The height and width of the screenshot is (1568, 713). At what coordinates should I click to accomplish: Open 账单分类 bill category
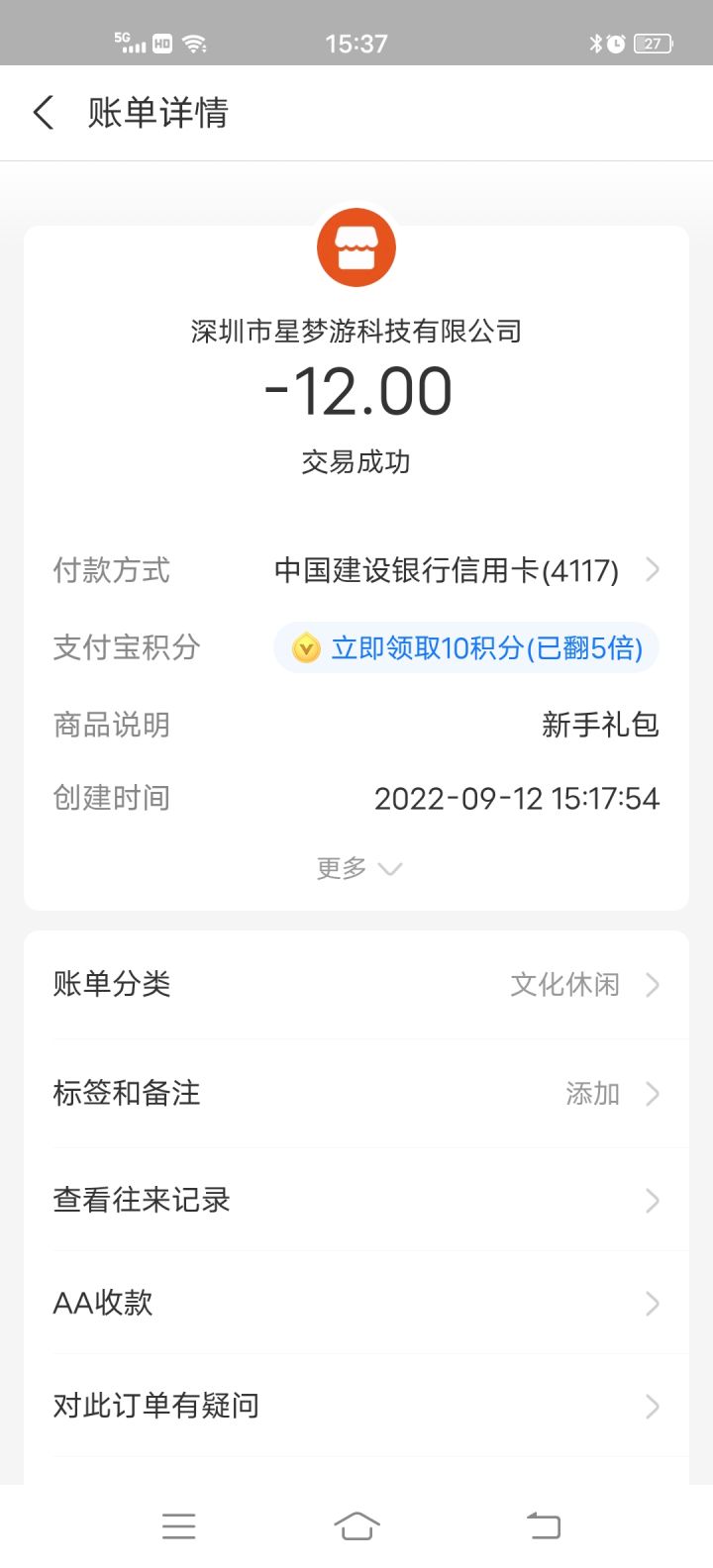coord(356,985)
